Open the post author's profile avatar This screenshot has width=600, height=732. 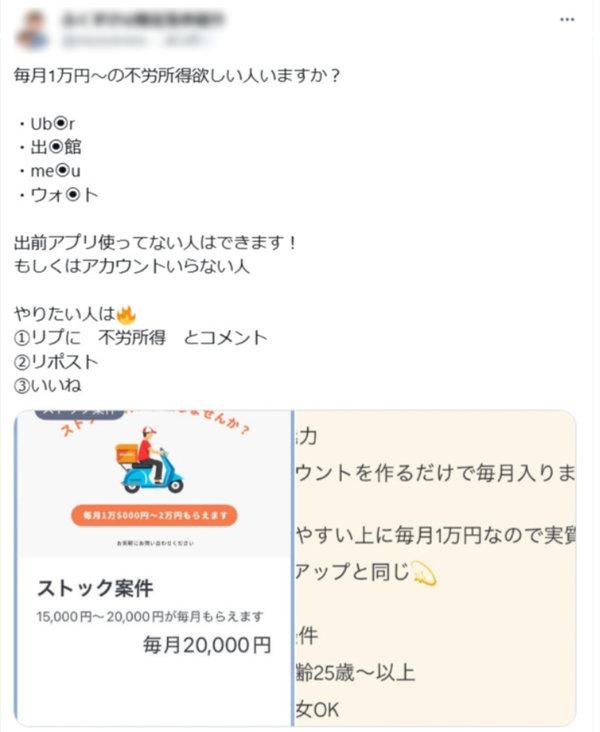point(37,30)
